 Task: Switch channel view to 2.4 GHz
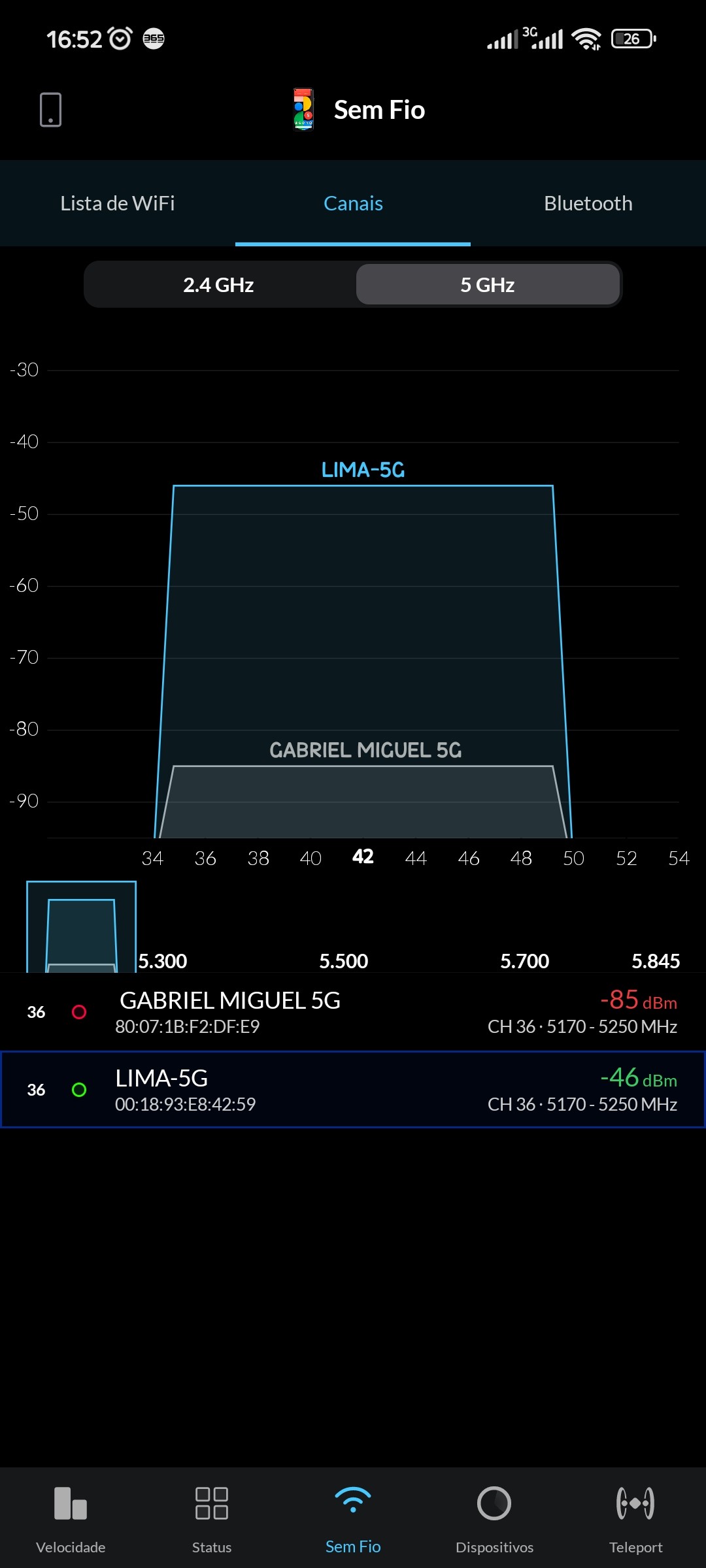click(x=219, y=285)
